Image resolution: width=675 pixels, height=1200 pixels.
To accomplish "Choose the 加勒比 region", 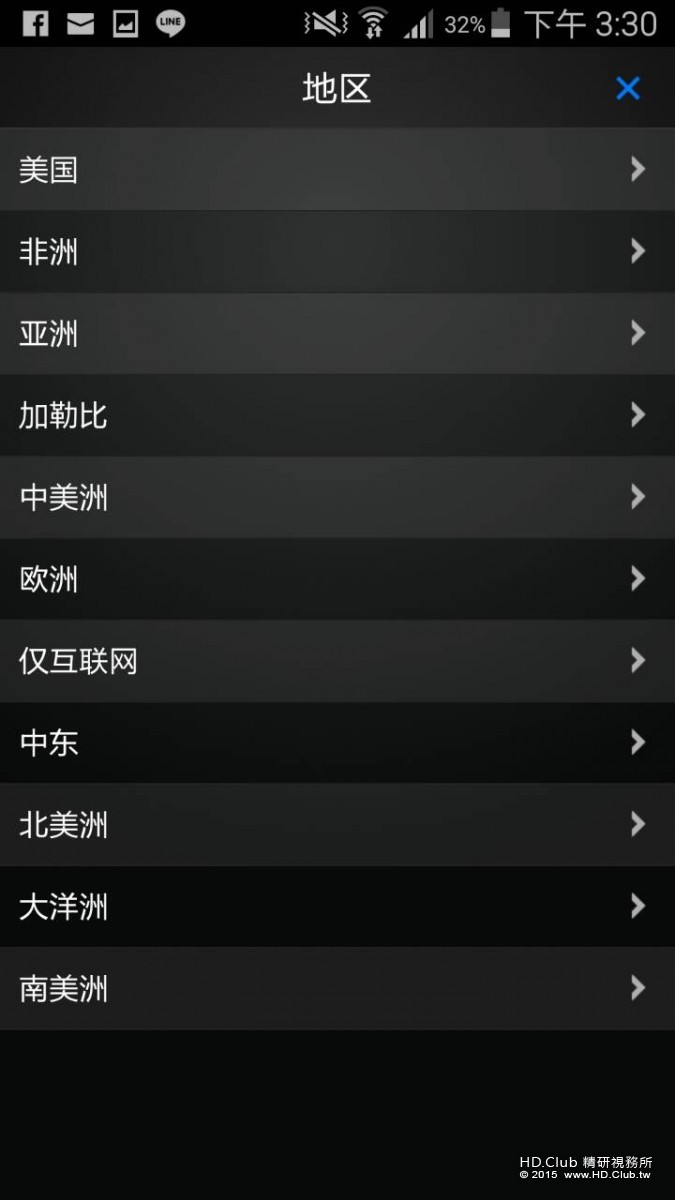I will pyautogui.click(x=337, y=415).
